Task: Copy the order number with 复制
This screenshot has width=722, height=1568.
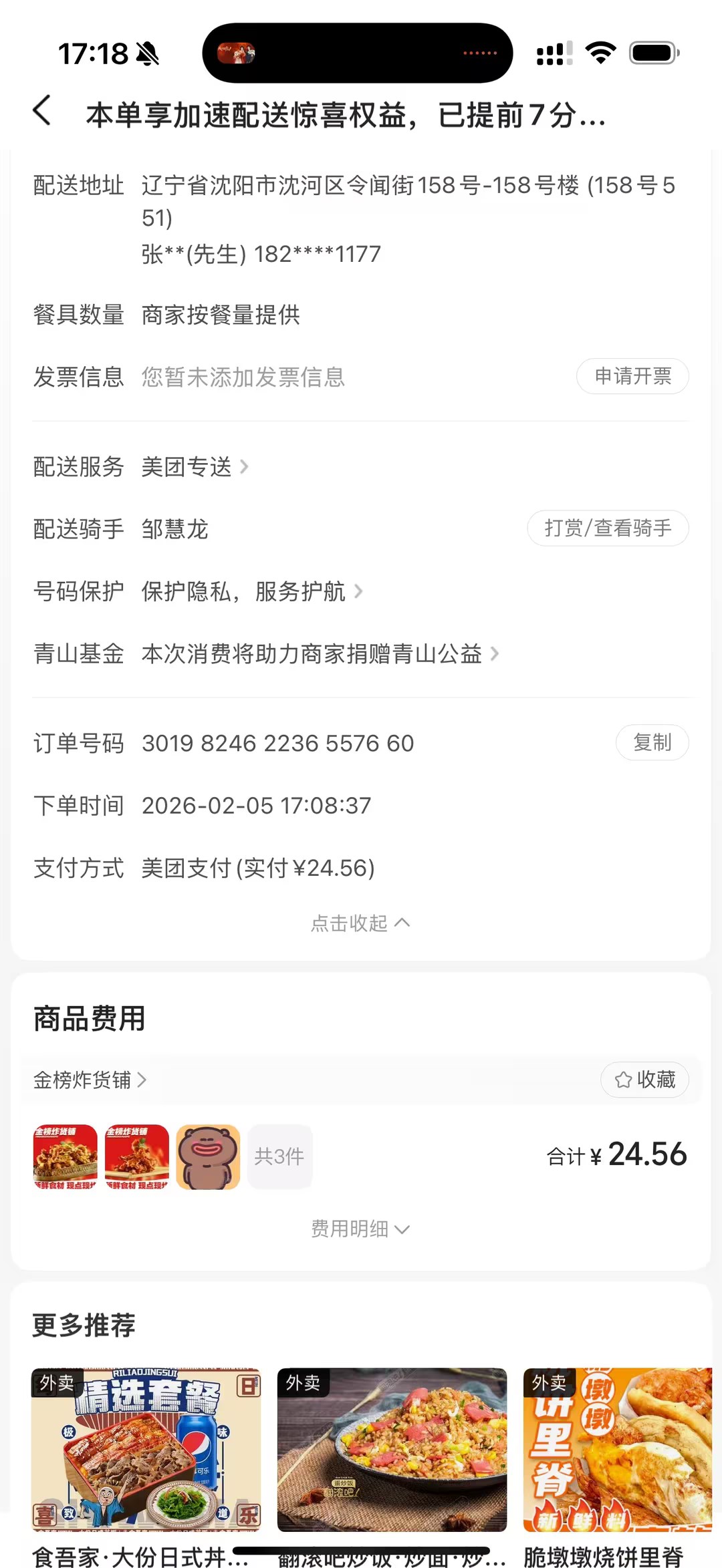Action: [652, 742]
